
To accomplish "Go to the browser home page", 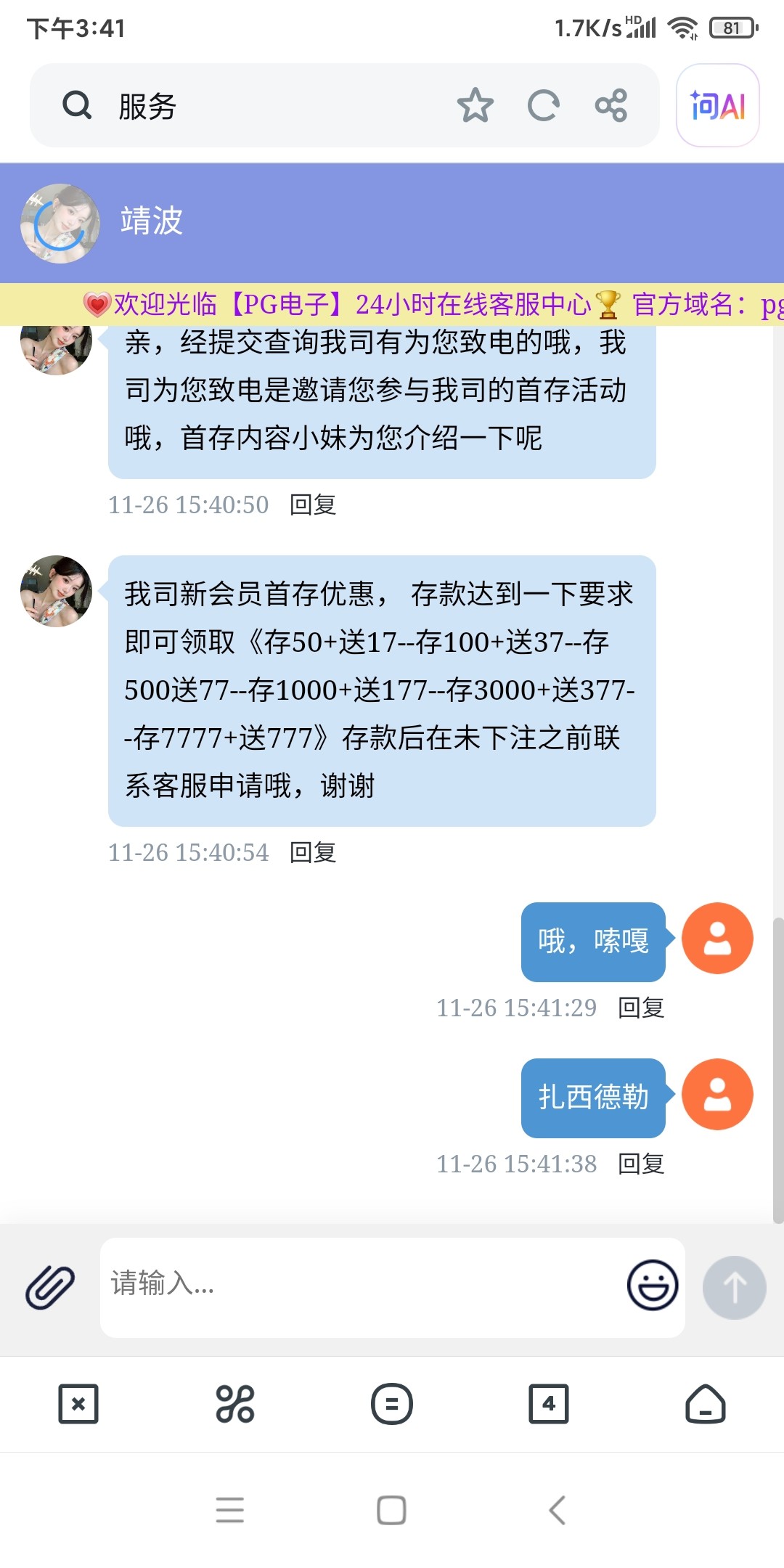I will (x=706, y=1404).
